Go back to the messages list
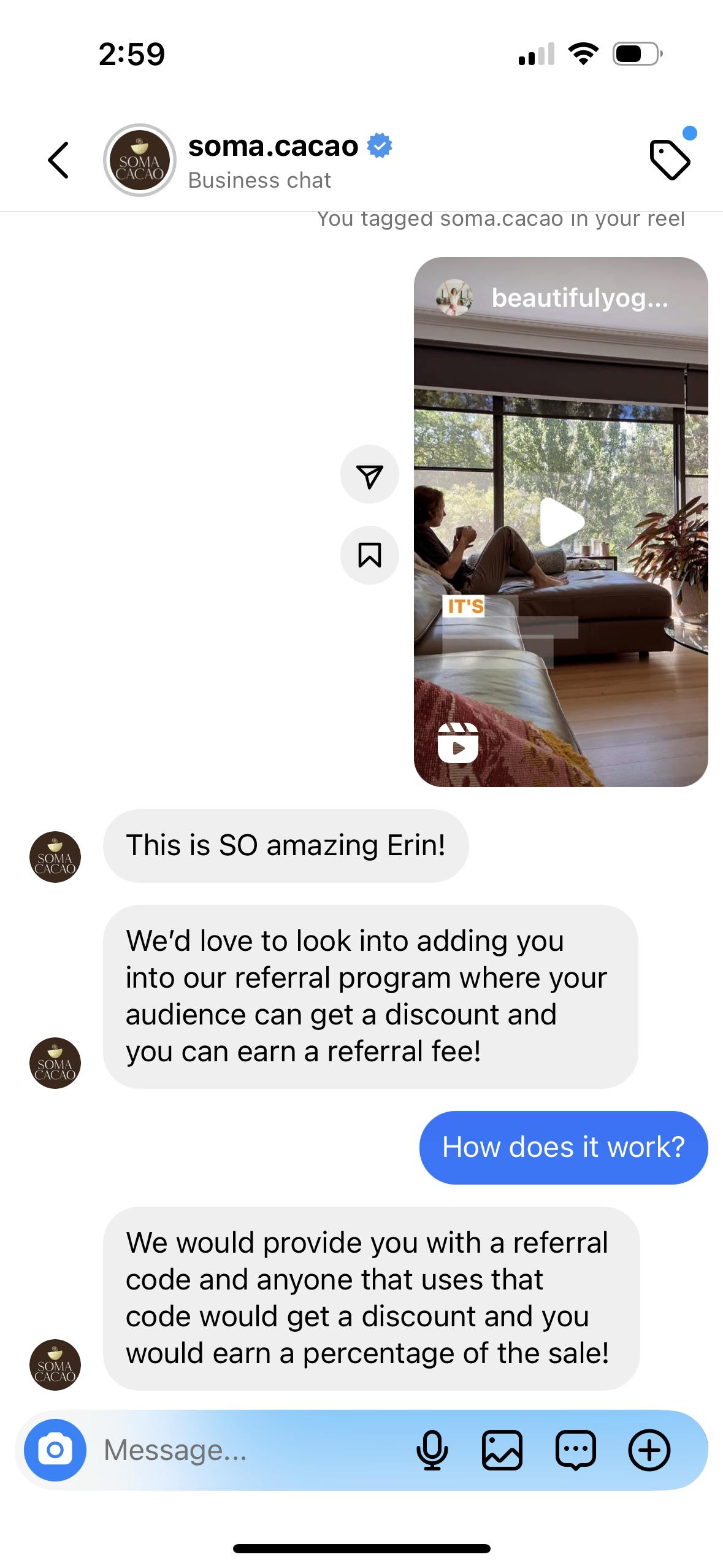Screen dimensions: 723x1568 coord(58,160)
